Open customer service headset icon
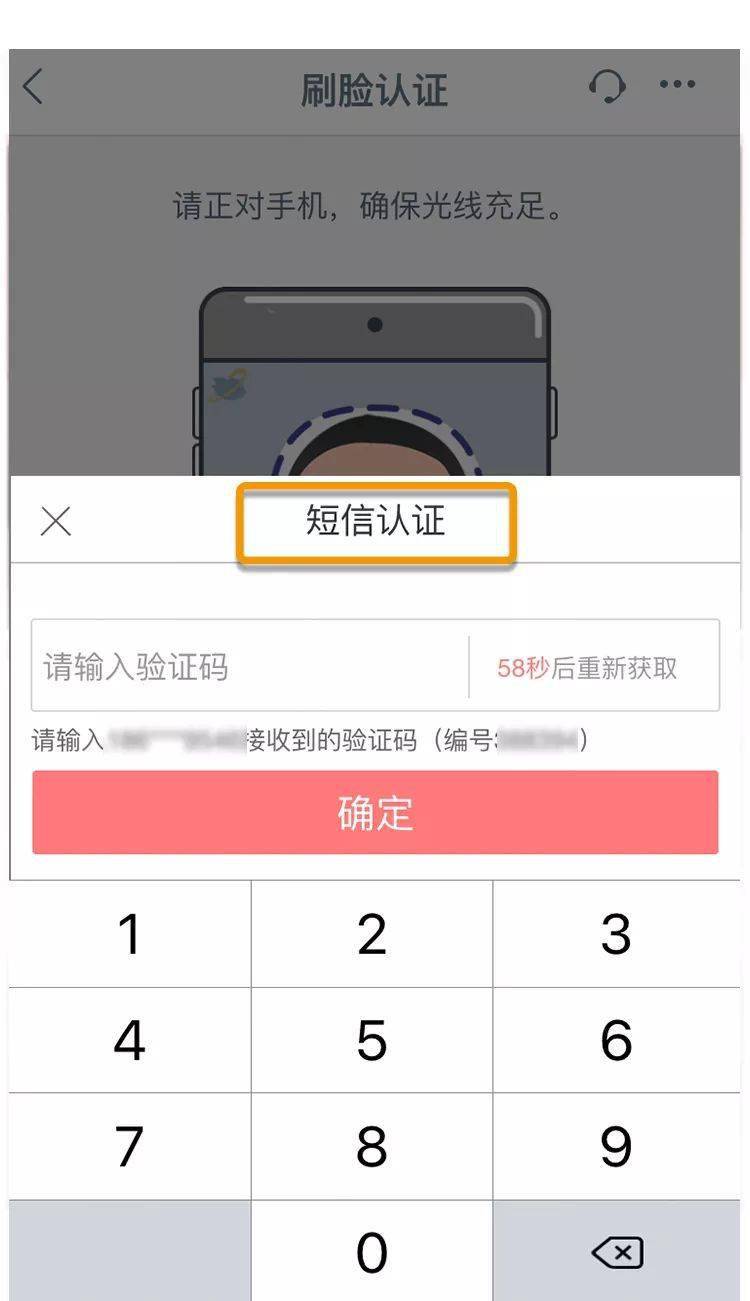This screenshot has width=750, height=1301. point(607,86)
